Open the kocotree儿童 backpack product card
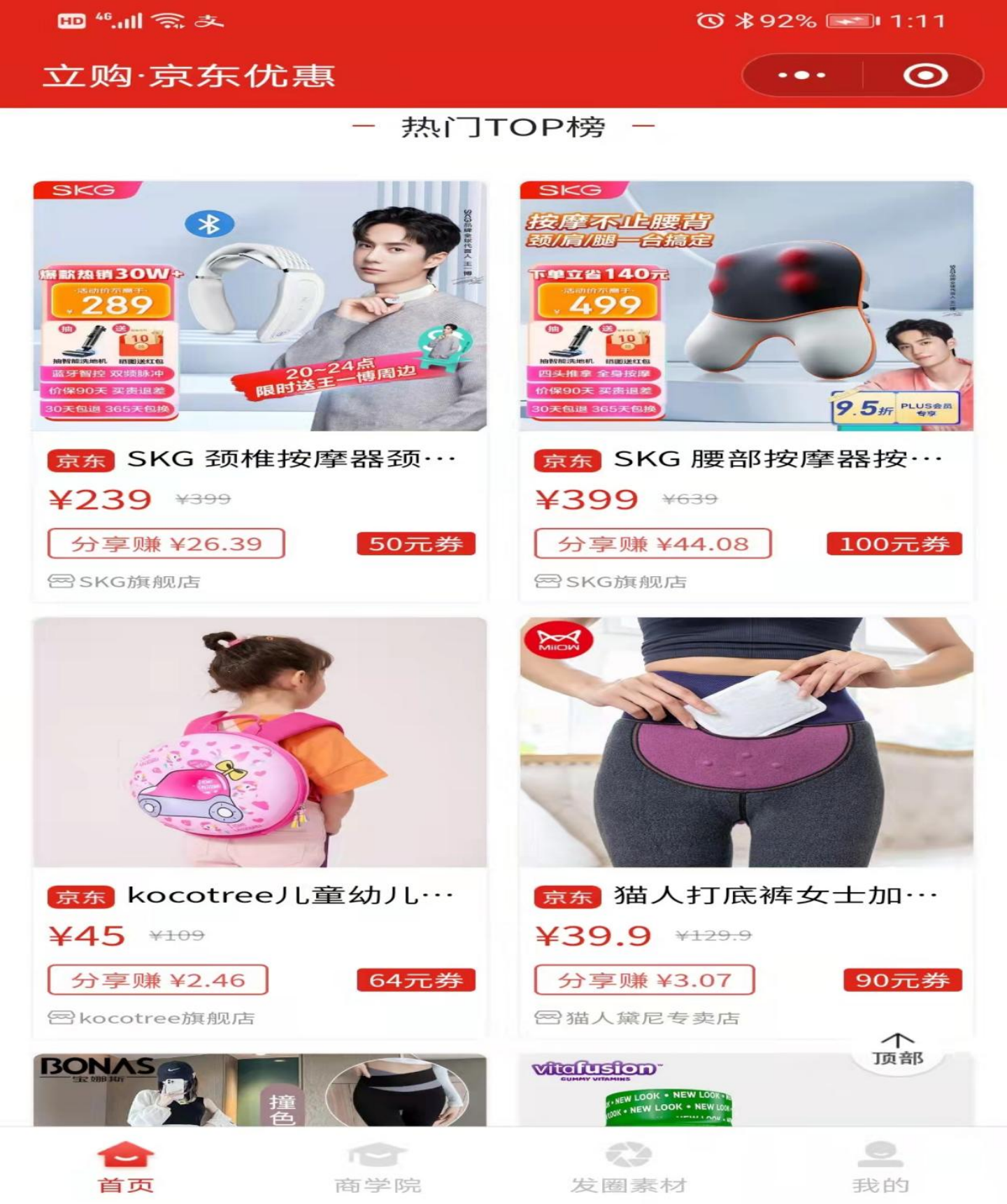 pos(259,743)
